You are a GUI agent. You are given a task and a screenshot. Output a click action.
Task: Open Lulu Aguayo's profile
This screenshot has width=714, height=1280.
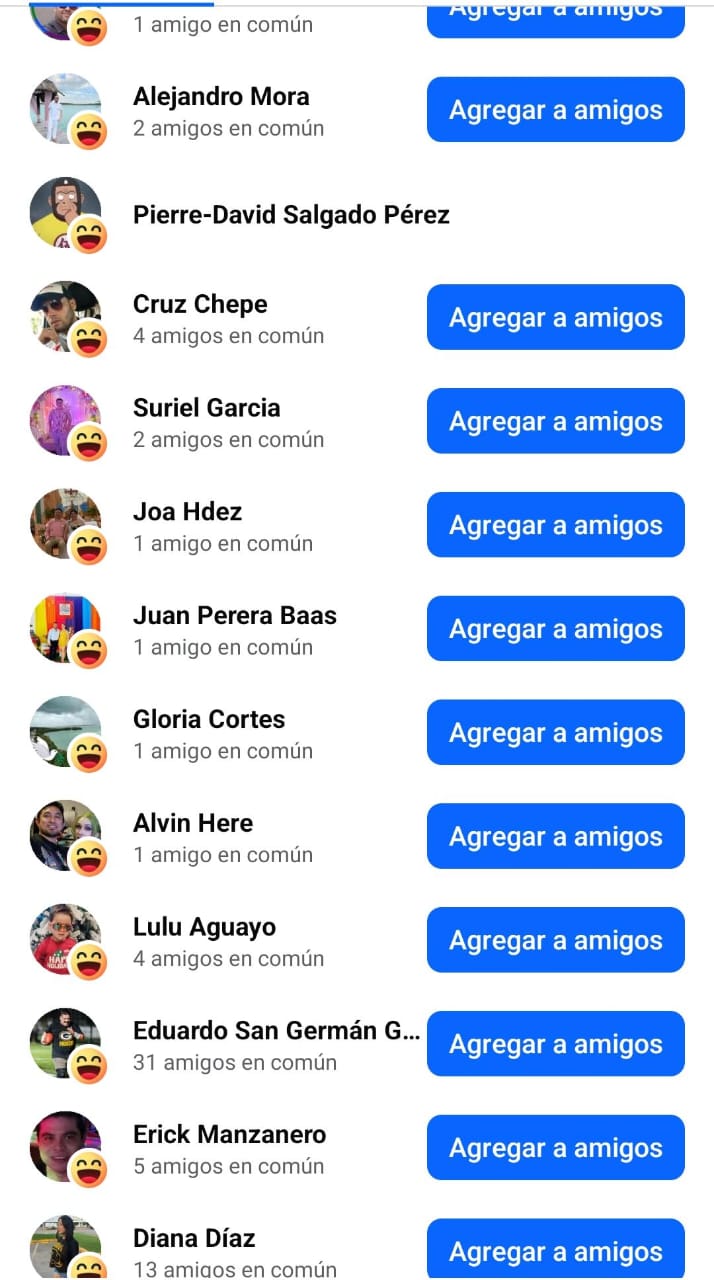204,927
